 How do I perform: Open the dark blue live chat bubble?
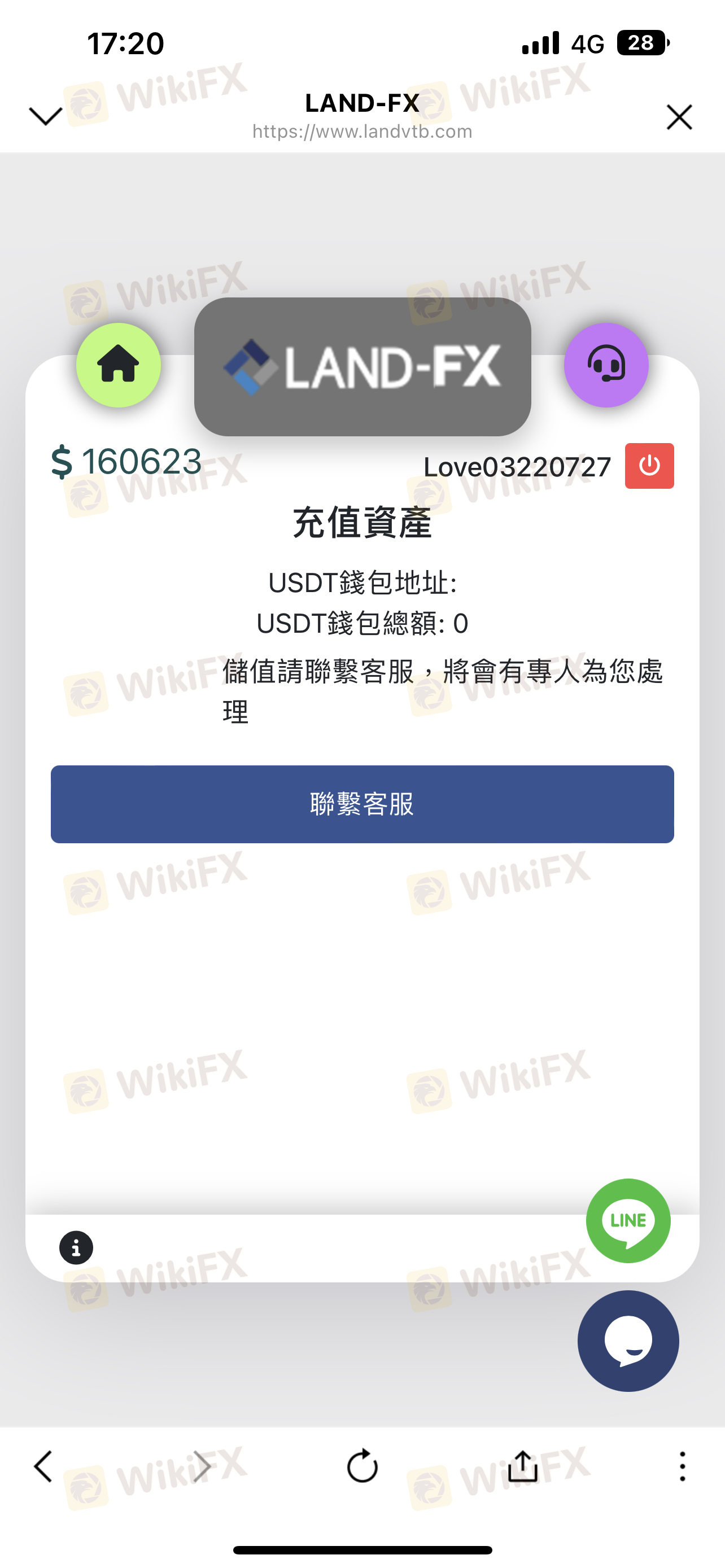pyautogui.click(x=628, y=1341)
